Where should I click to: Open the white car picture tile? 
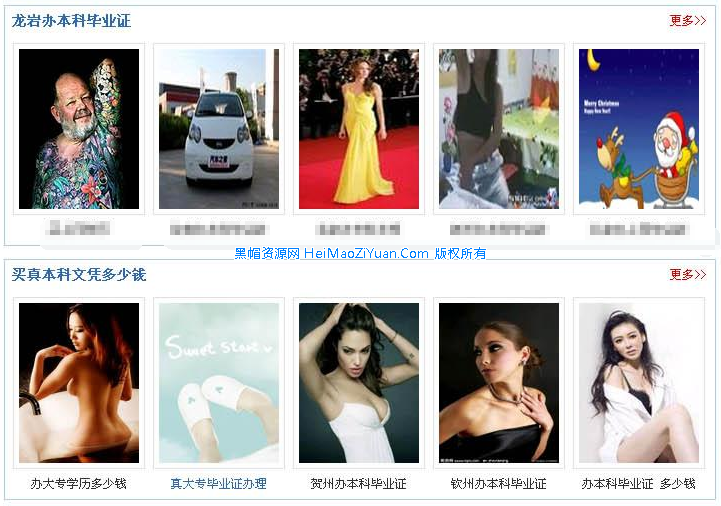pos(219,129)
